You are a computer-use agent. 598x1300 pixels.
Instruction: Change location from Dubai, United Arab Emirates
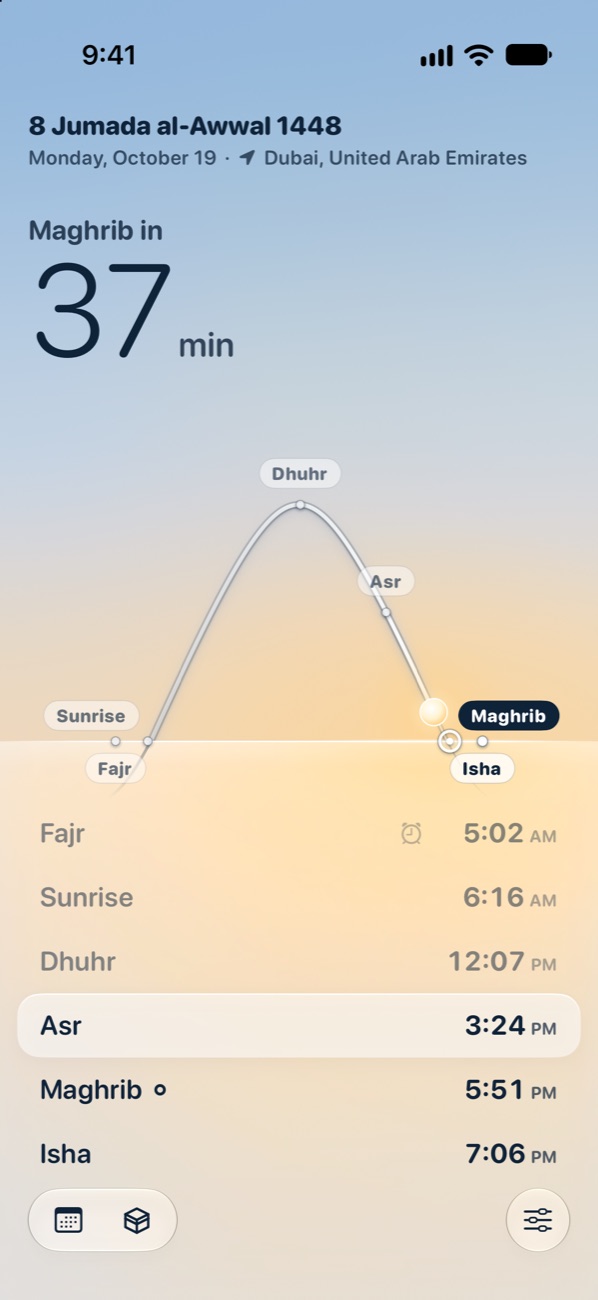click(384, 158)
